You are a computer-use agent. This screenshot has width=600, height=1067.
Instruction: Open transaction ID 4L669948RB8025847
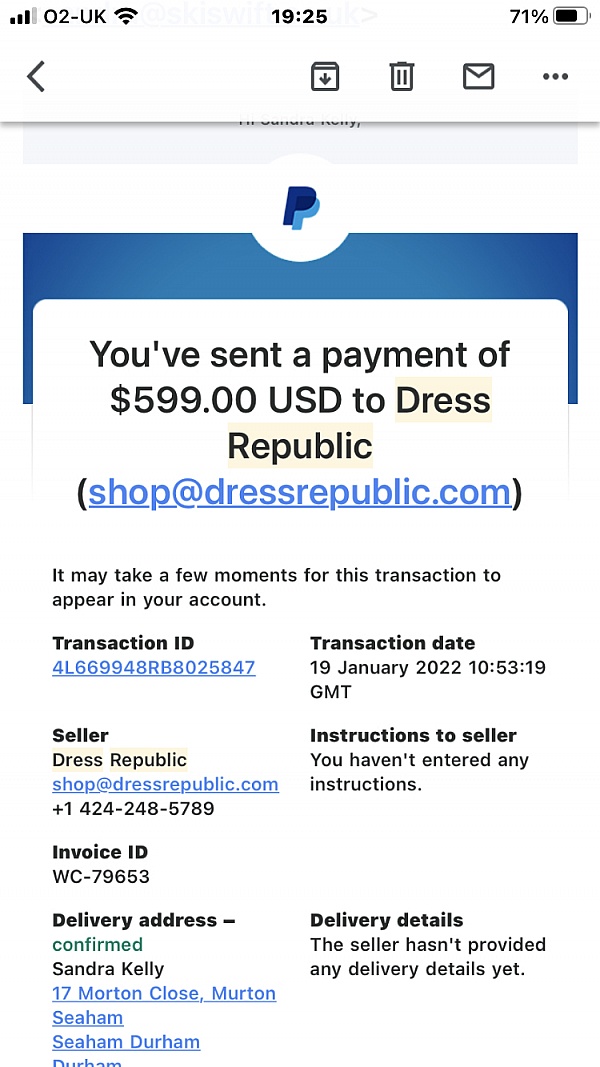click(x=154, y=668)
